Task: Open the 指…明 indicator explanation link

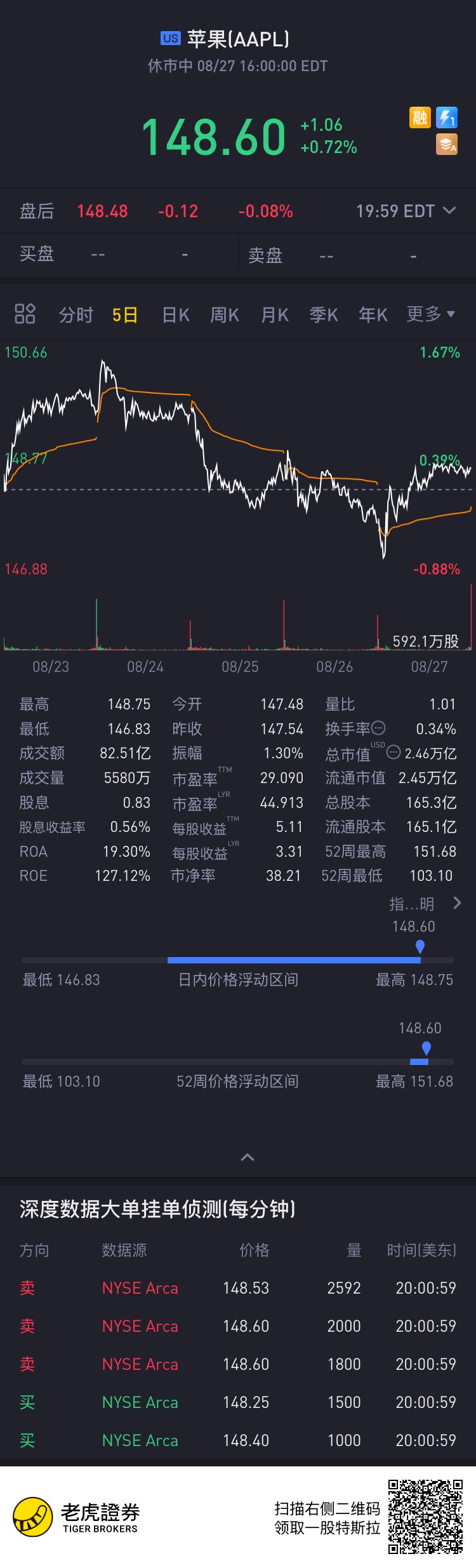Action: (424, 904)
